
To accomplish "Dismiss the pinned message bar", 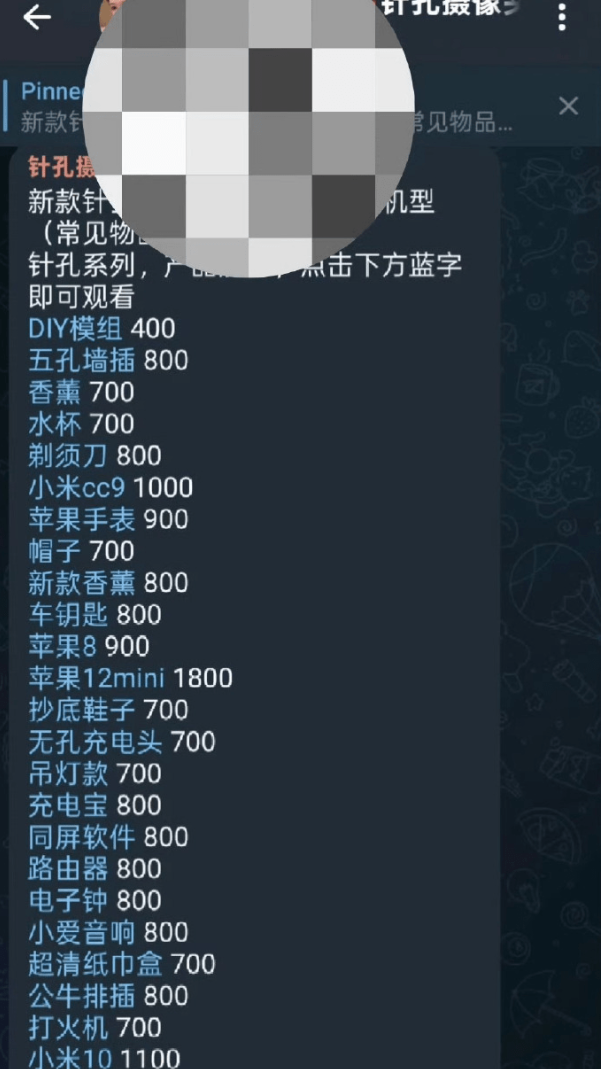I will pyautogui.click(x=568, y=105).
